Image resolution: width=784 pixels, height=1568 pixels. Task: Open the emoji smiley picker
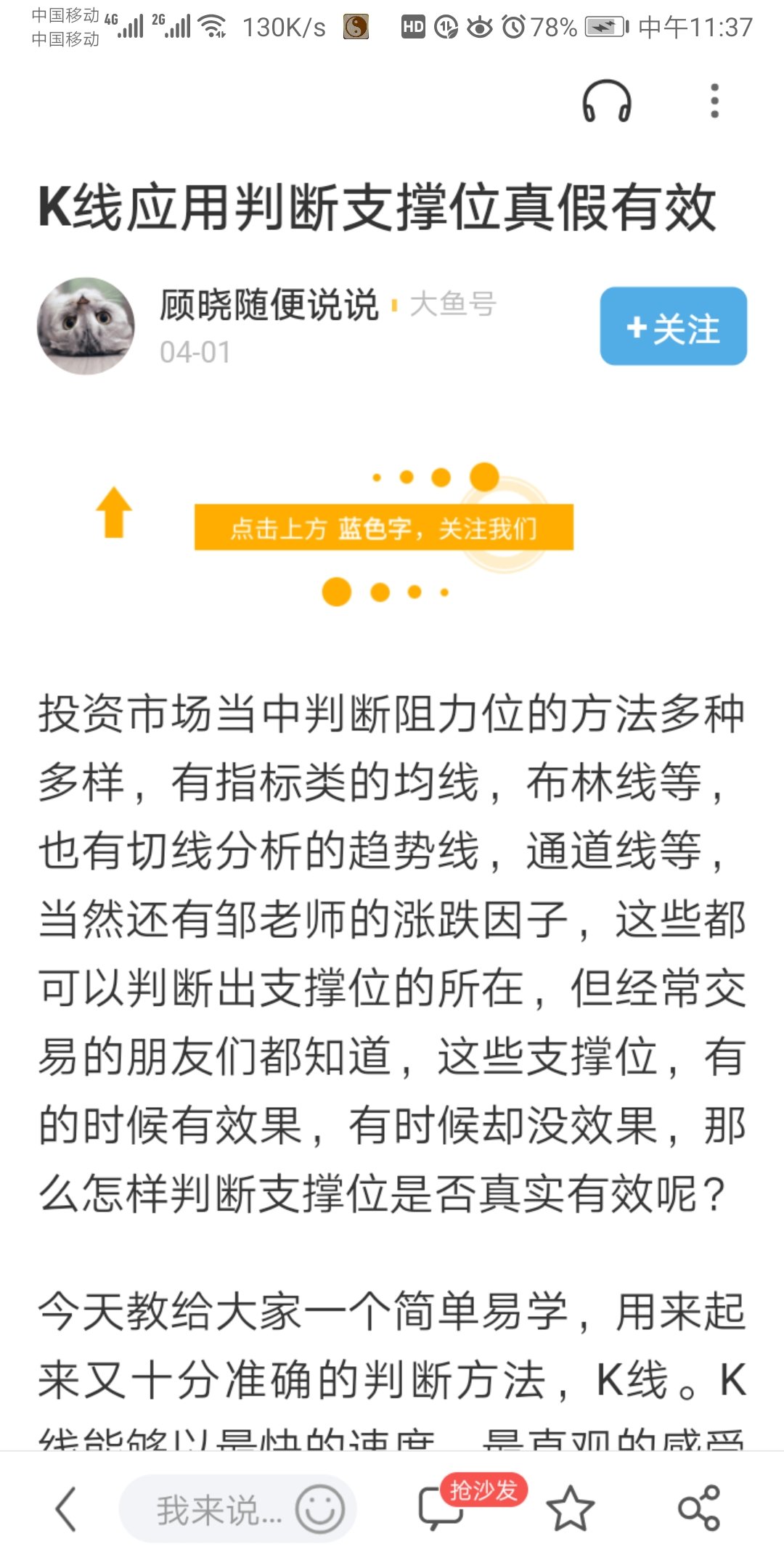click(x=319, y=1509)
